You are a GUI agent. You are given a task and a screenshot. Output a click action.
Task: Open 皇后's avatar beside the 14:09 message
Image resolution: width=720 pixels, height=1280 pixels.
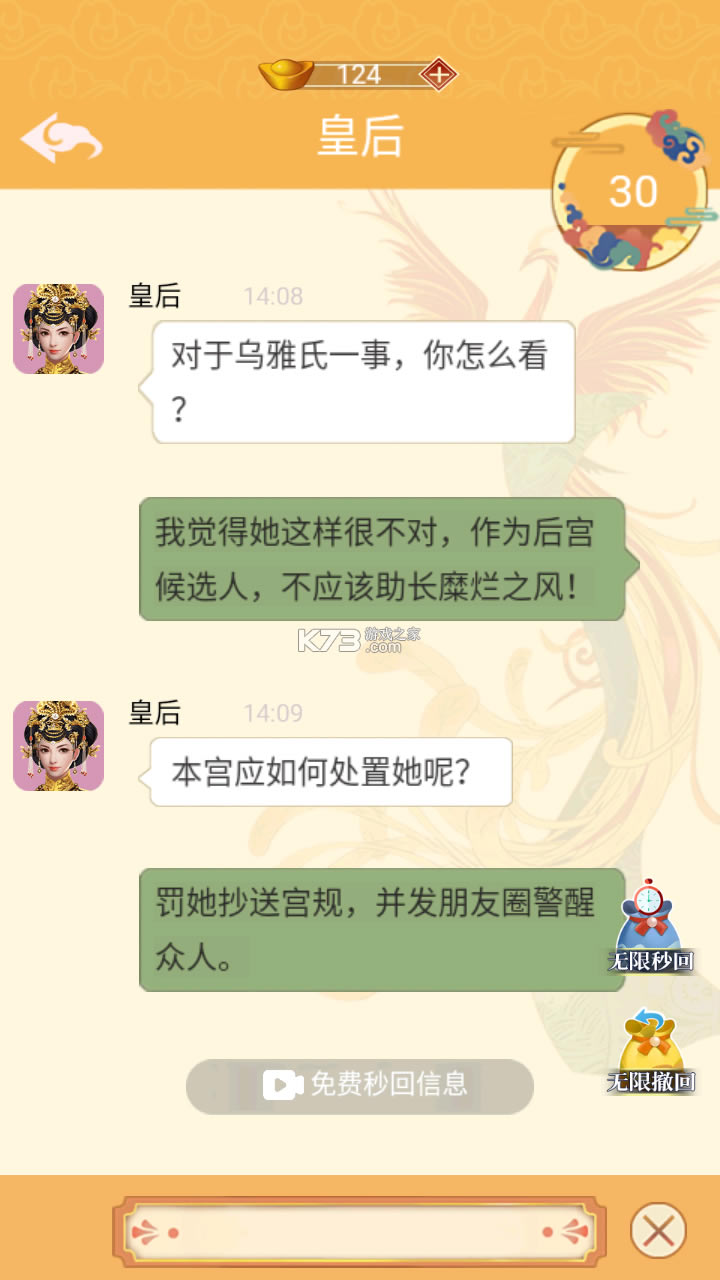coord(58,746)
